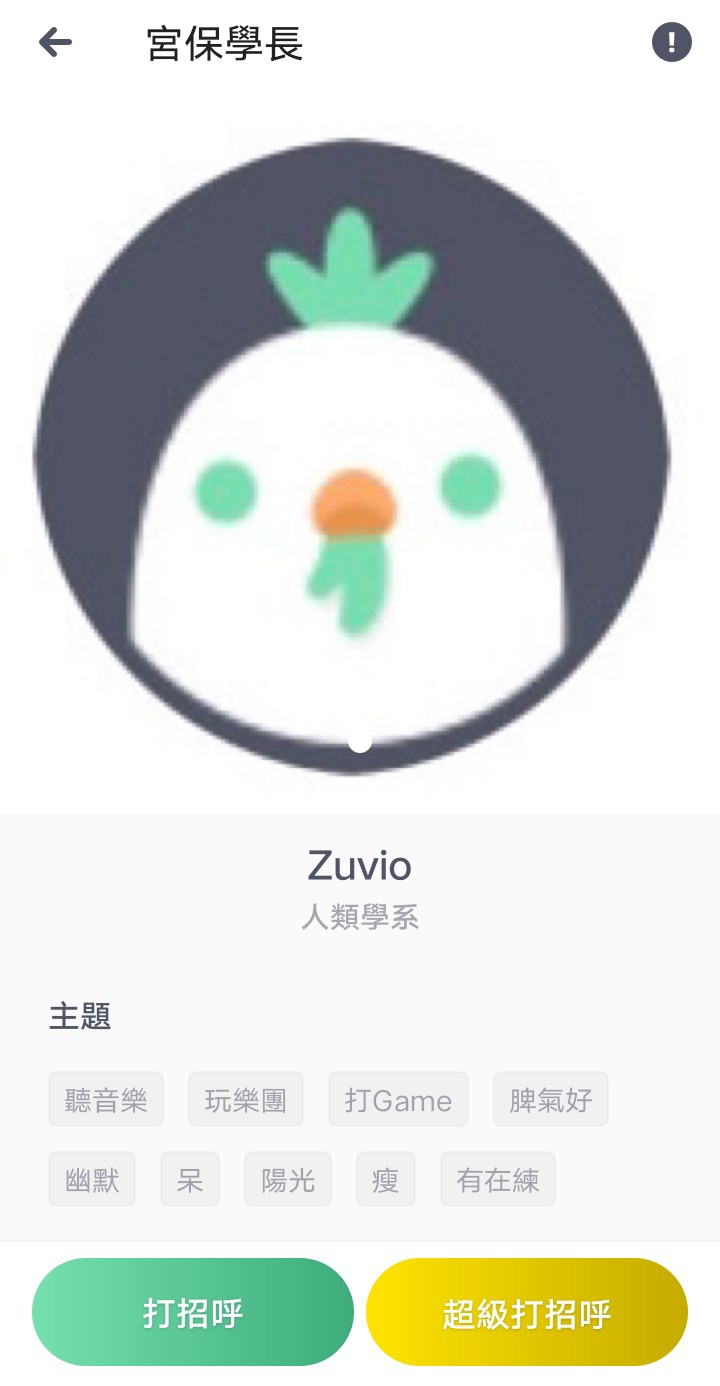Image resolution: width=720 pixels, height=1386 pixels.
Task: Tap the username Zuvio
Action: point(360,866)
